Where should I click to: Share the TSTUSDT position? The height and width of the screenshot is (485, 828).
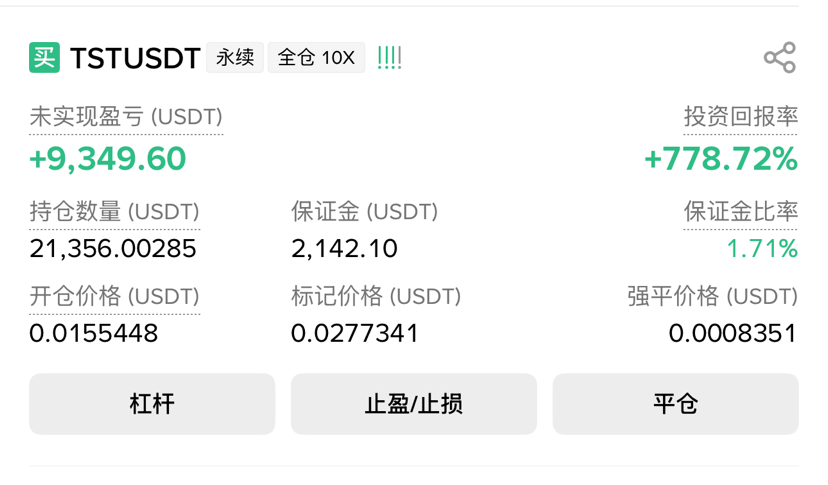coord(779,57)
